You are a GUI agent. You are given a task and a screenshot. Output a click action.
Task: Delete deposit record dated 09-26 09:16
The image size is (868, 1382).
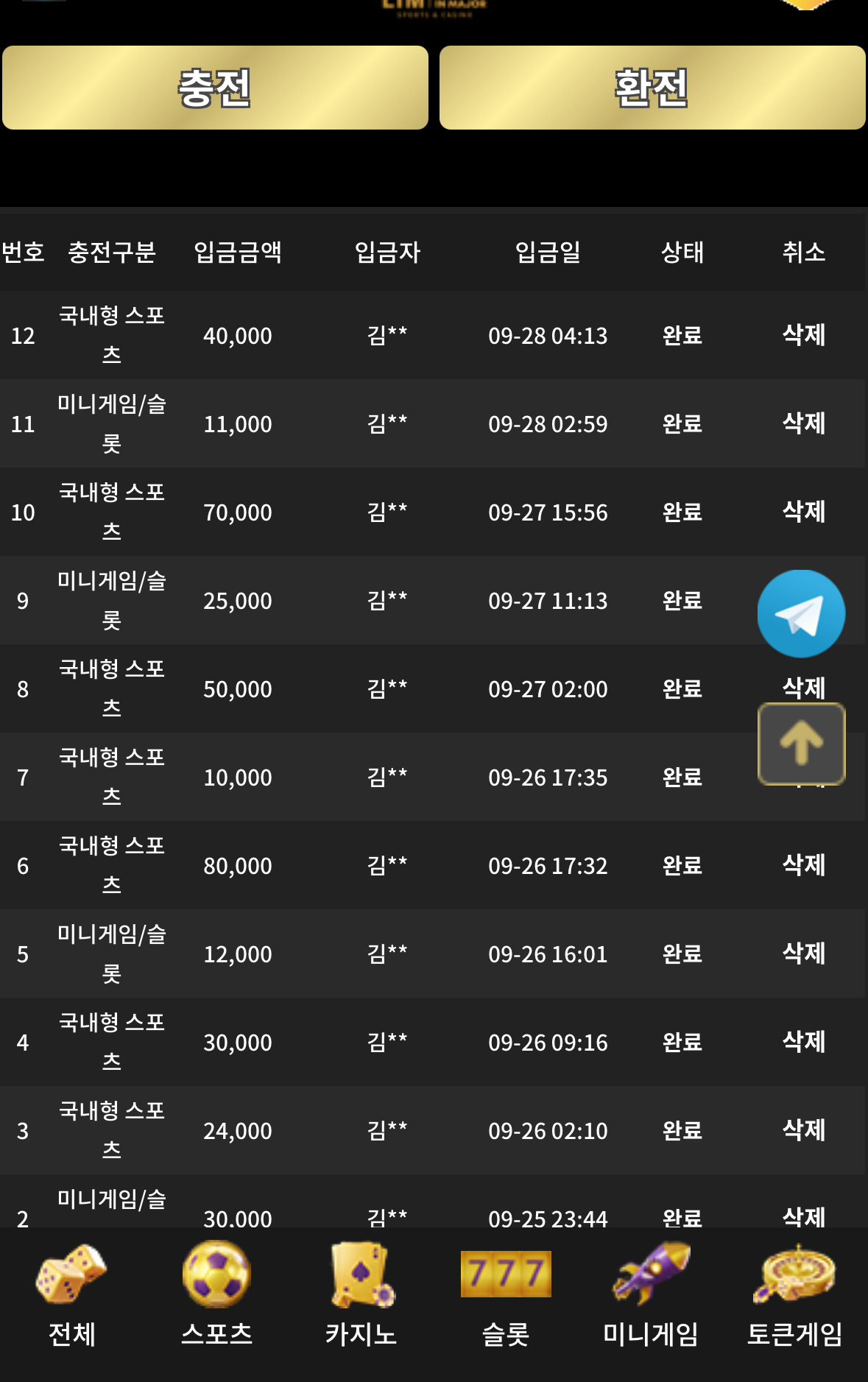[x=803, y=1042]
